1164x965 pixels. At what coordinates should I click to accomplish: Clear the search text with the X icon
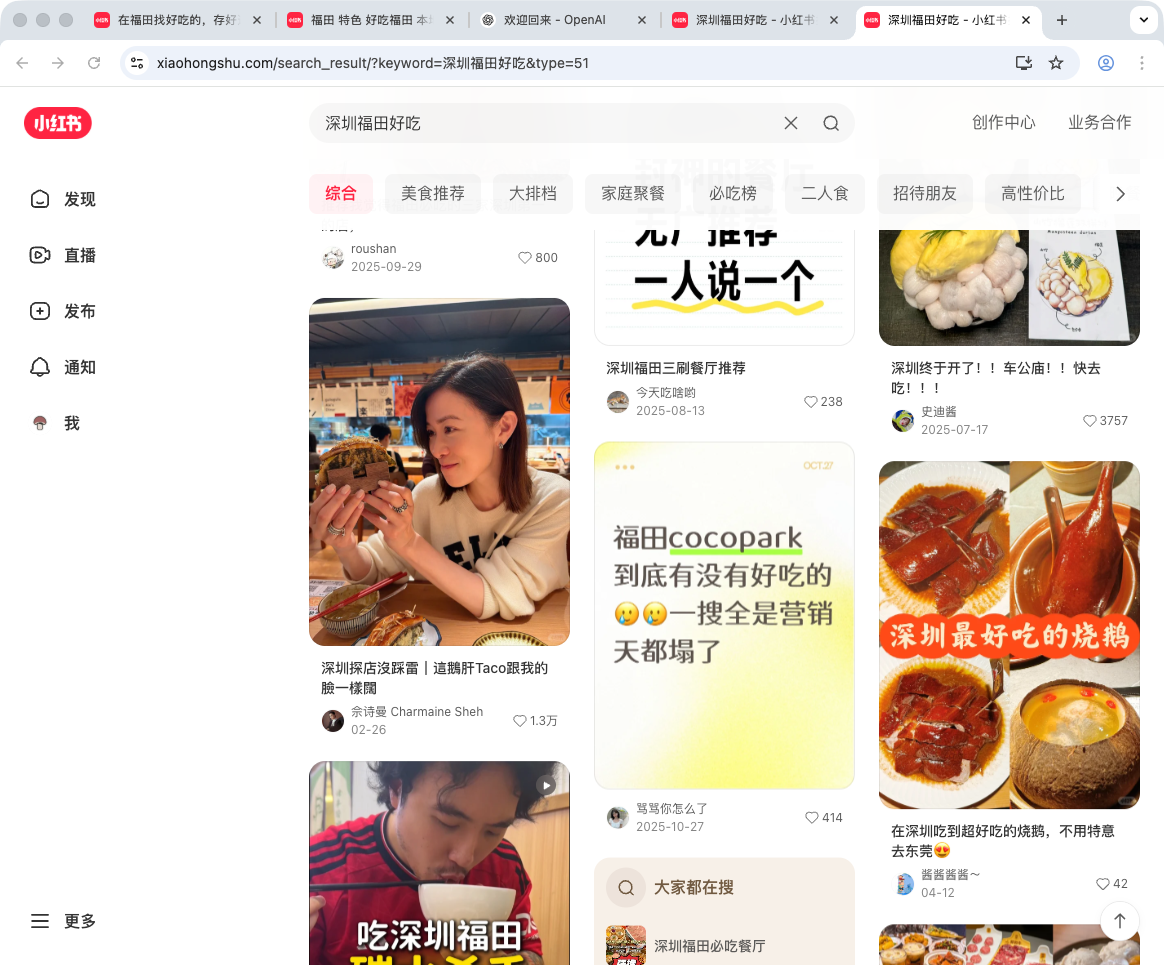790,123
